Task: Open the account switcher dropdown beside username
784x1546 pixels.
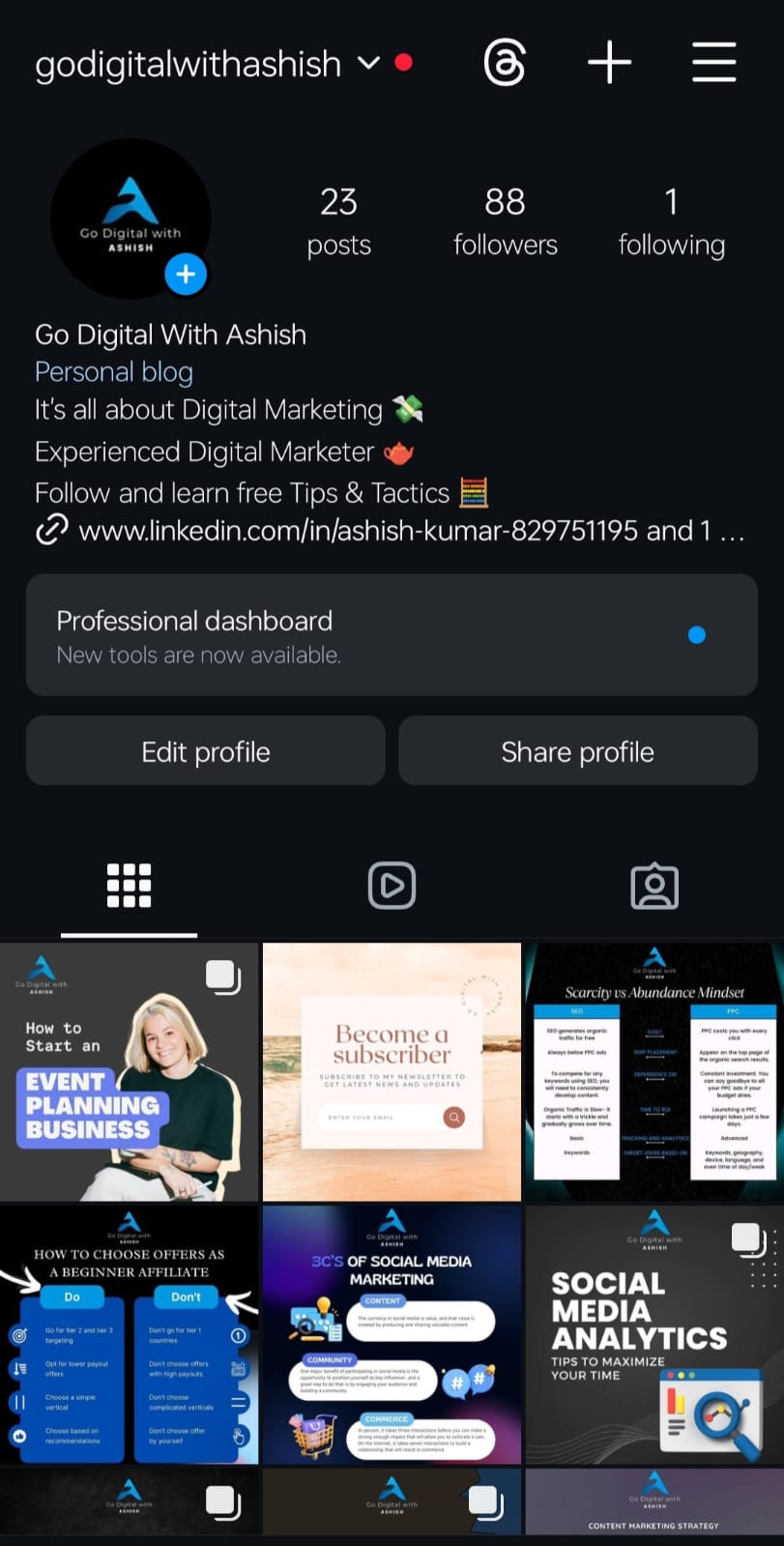Action: pyautogui.click(x=368, y=64)
